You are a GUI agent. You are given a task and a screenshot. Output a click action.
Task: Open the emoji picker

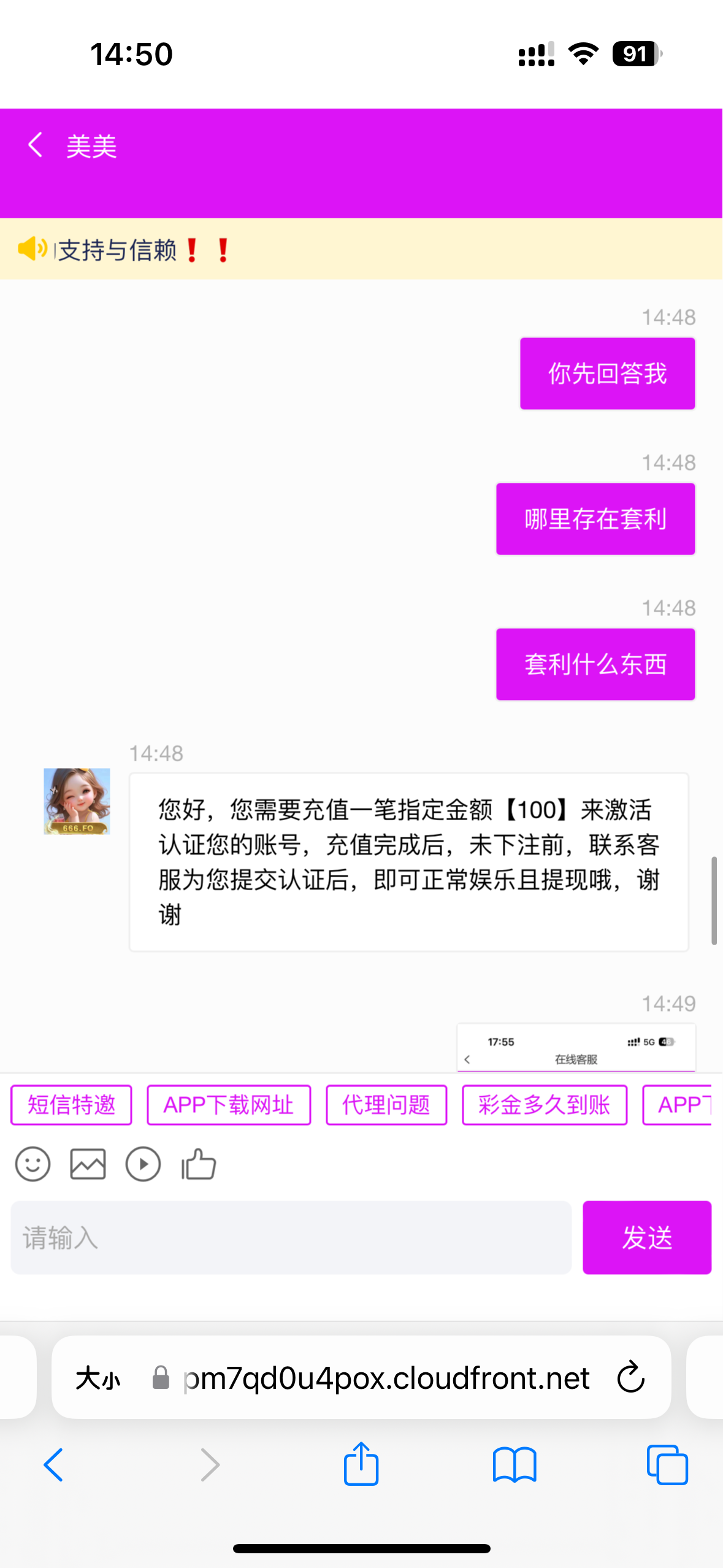point(33,1164)
